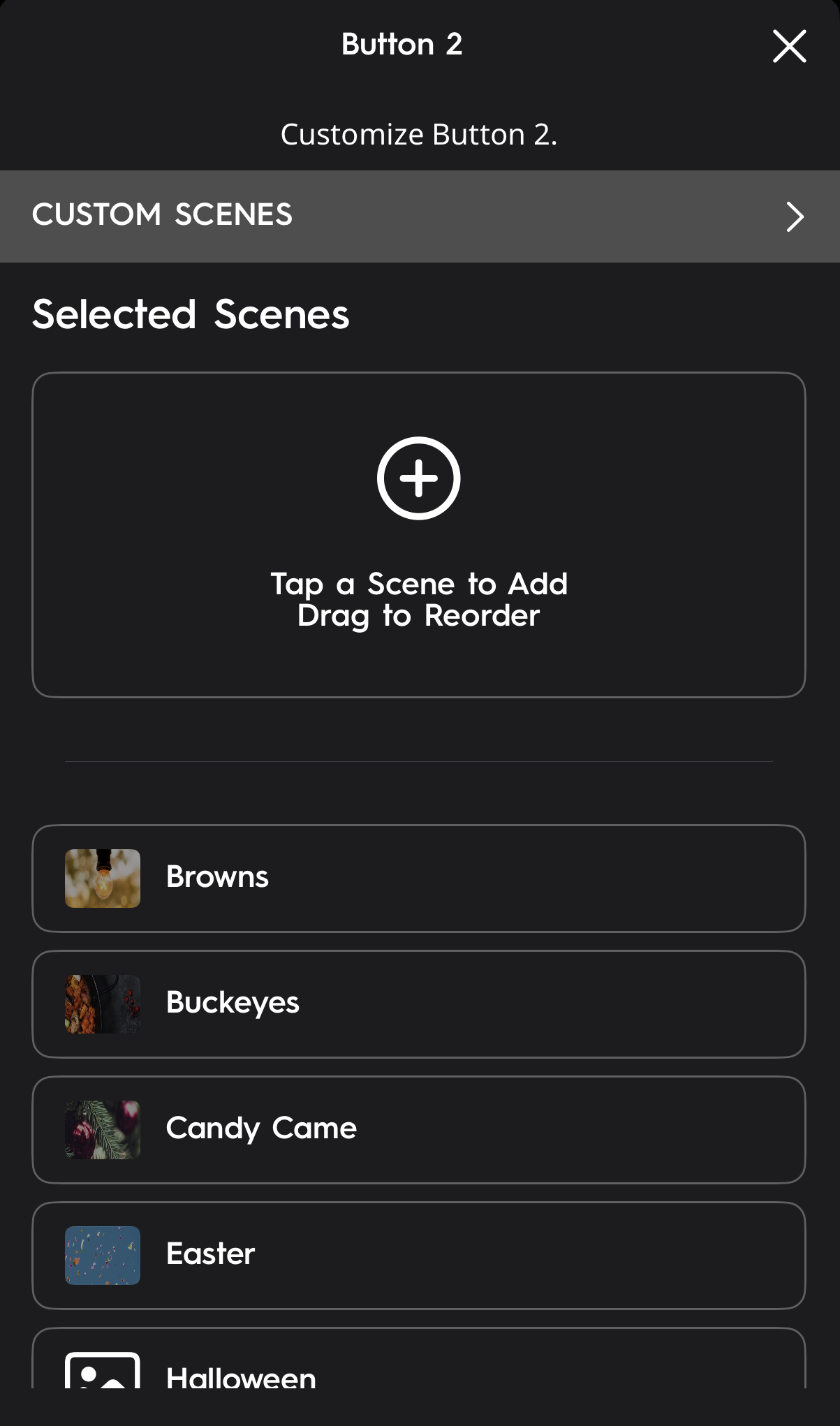Open the Custom Scenes category selector
This screenshot has height=1426, width=840.
click(419, 216)
